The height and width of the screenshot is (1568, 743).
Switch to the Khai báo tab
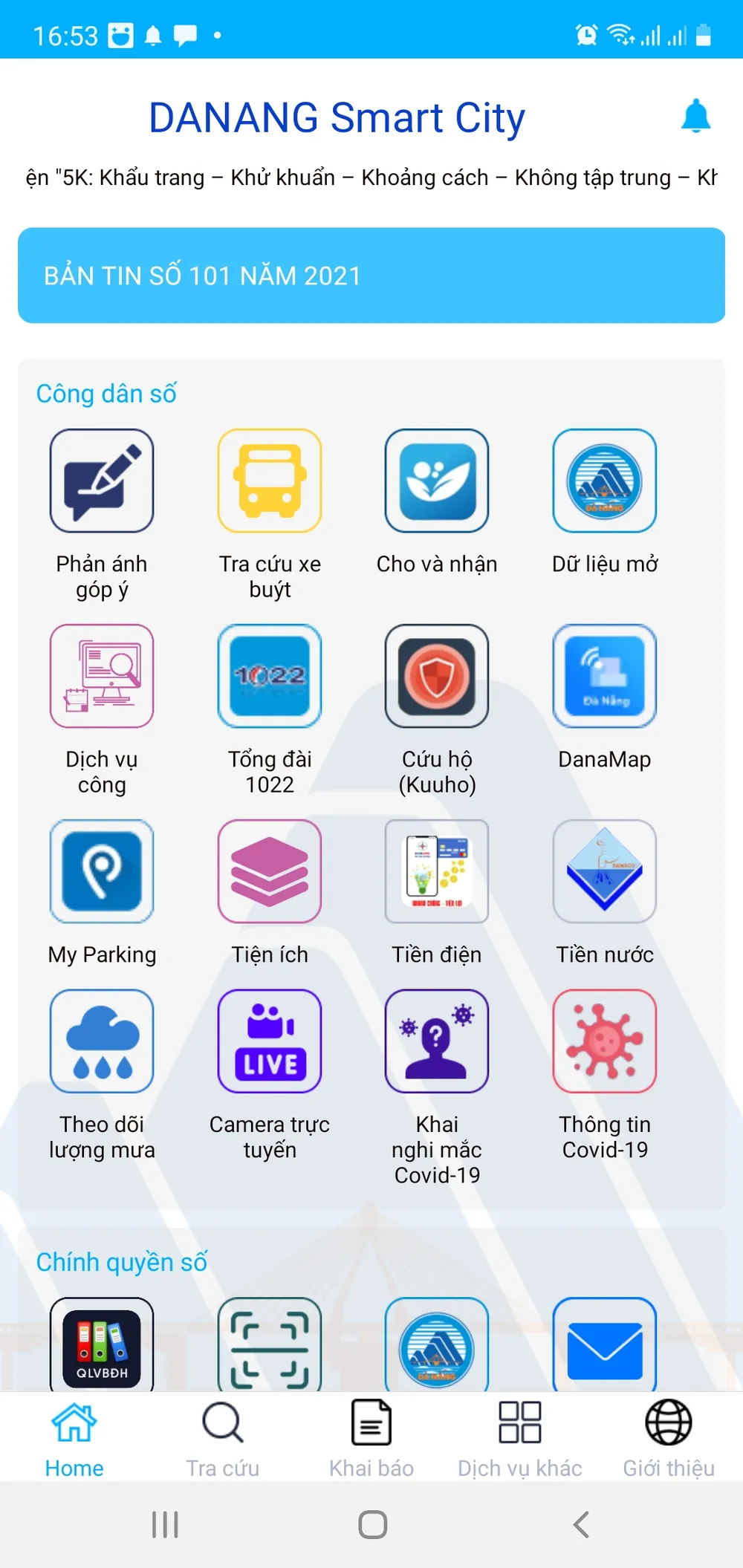[371, 1437]
